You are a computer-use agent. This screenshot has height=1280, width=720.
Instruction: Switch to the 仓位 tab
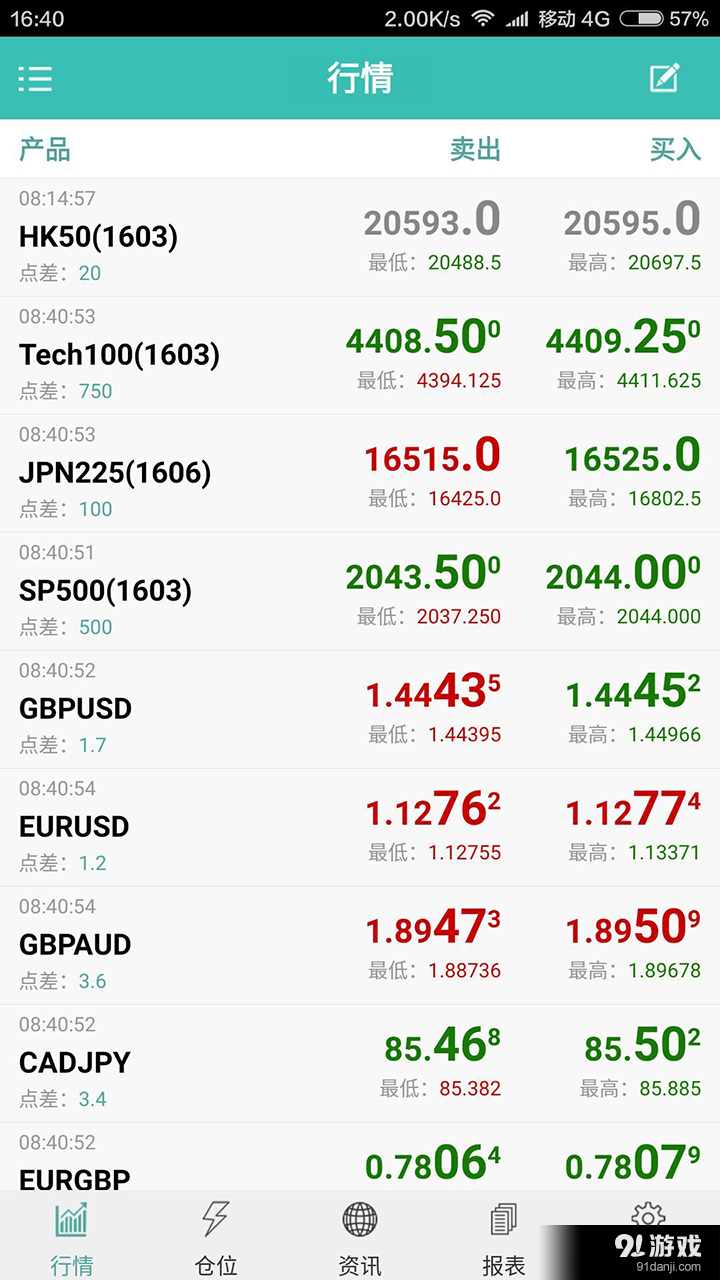coord(215,1240)
